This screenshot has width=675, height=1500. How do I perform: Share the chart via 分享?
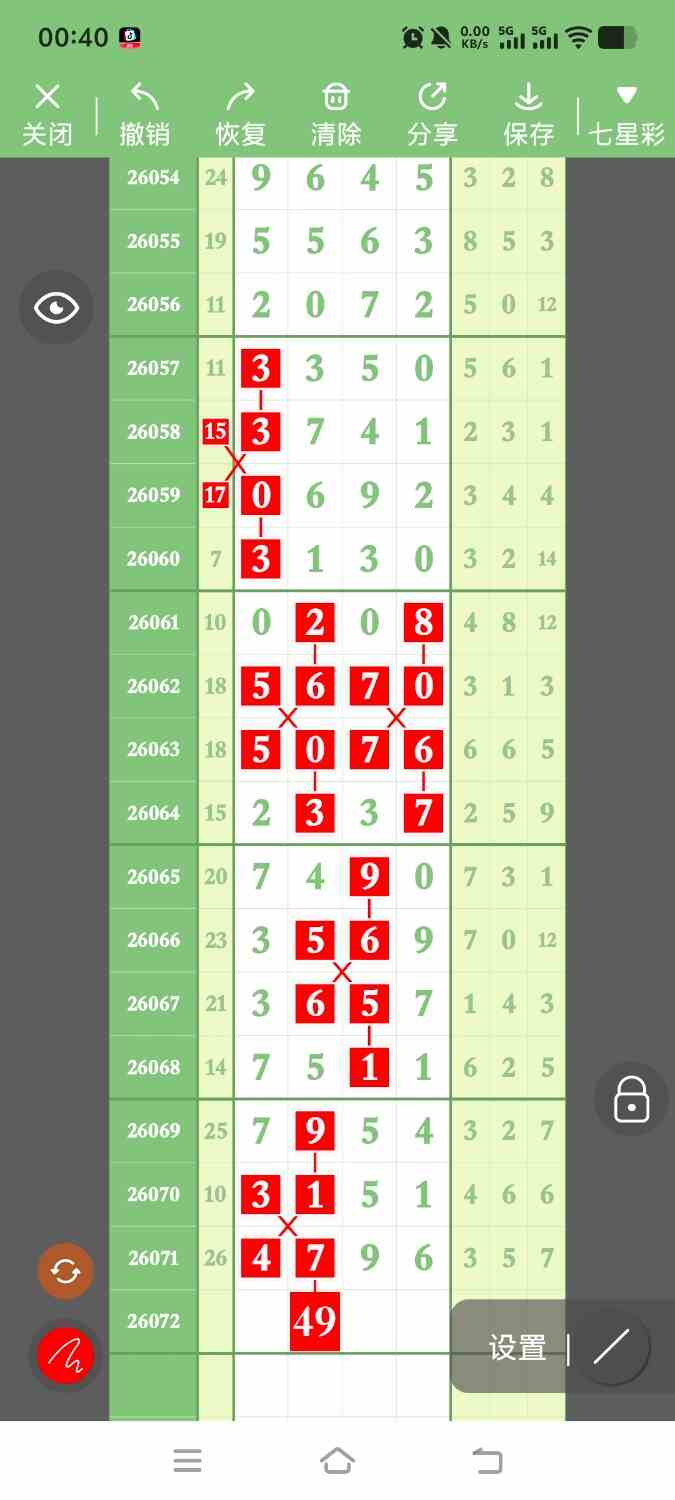[x=432, y=115]
